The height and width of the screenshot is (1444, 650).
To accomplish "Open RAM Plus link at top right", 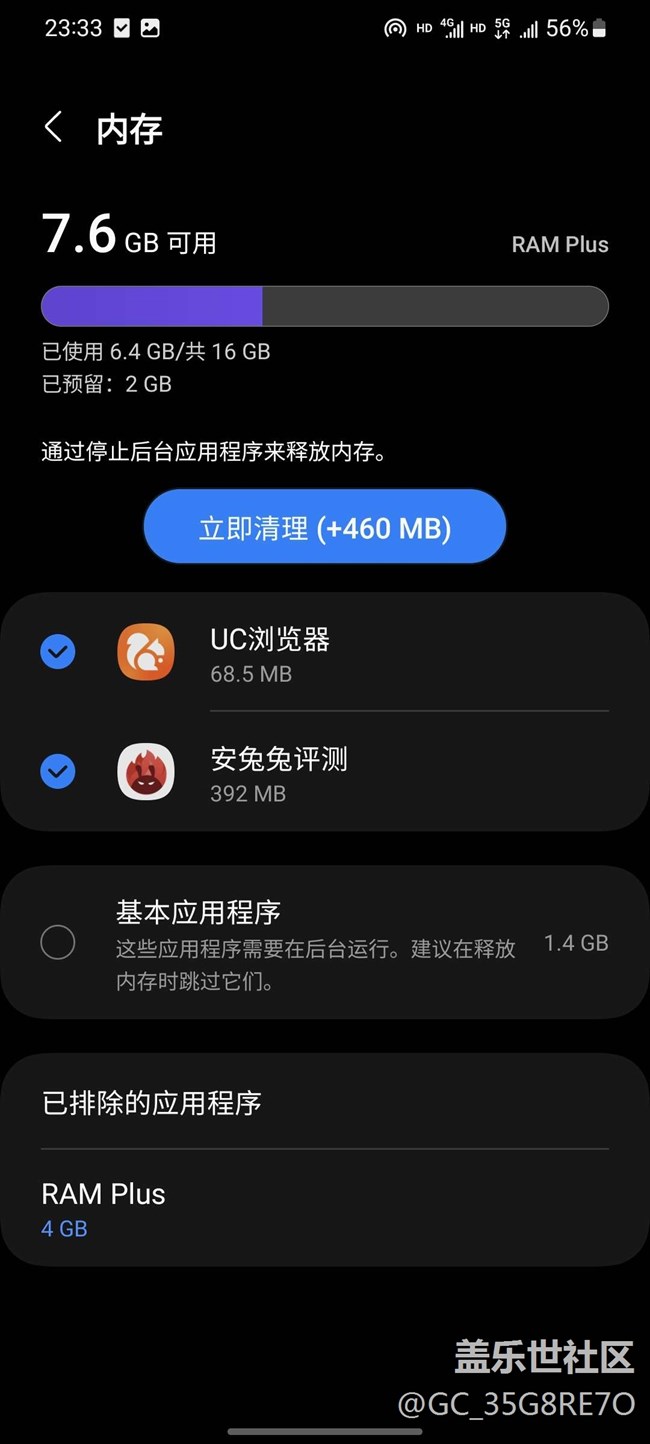I will click(559, 245).
